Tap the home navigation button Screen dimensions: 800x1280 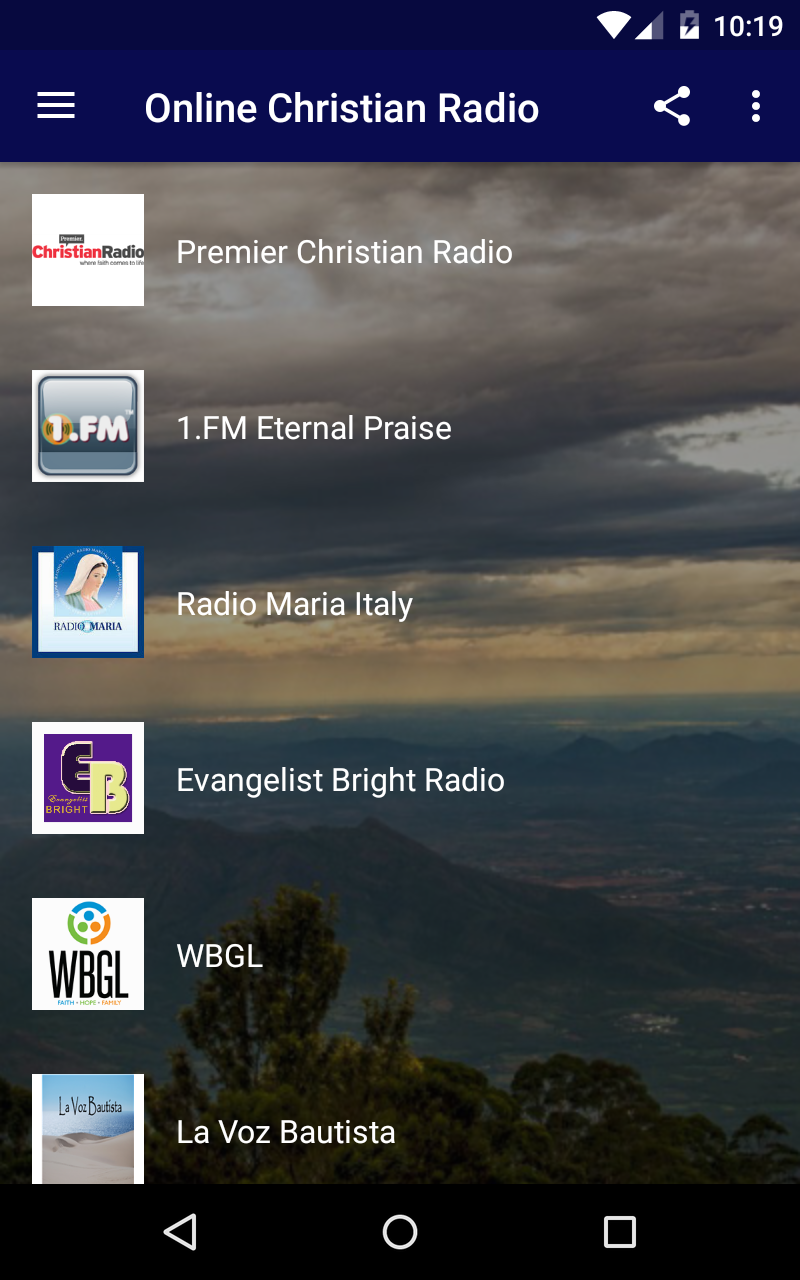click(x=399, y=1231)
